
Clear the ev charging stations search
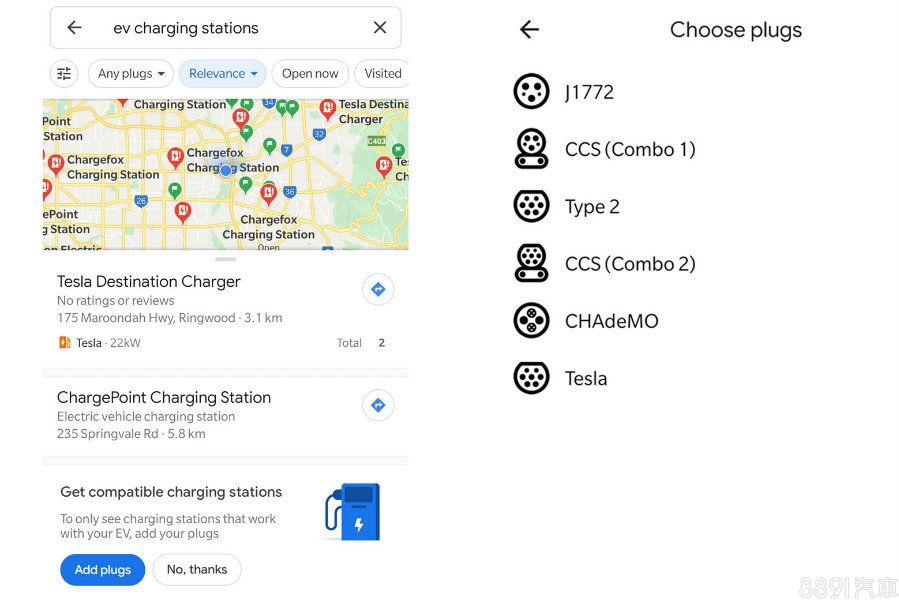[x=380, y=28]
